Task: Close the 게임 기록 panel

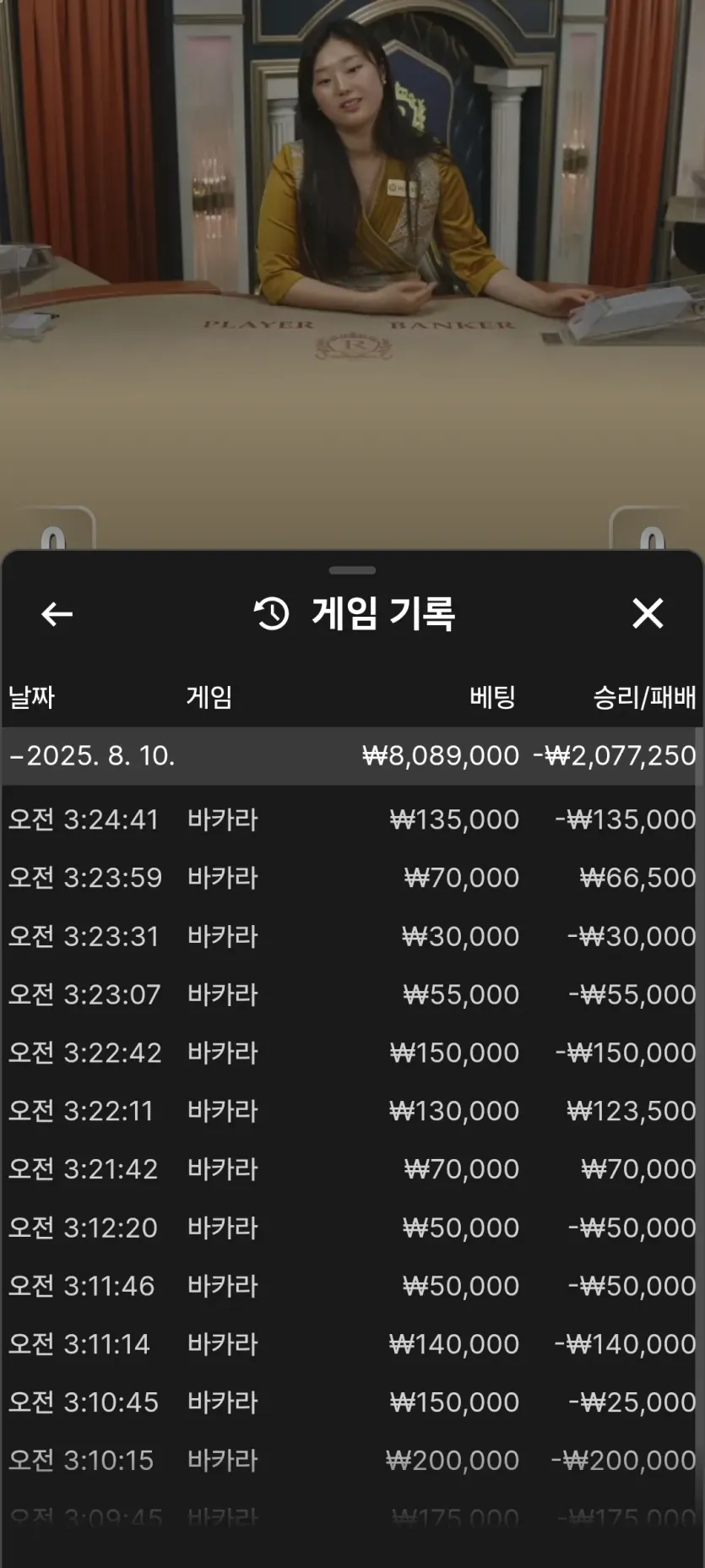Action: point(648,613)
